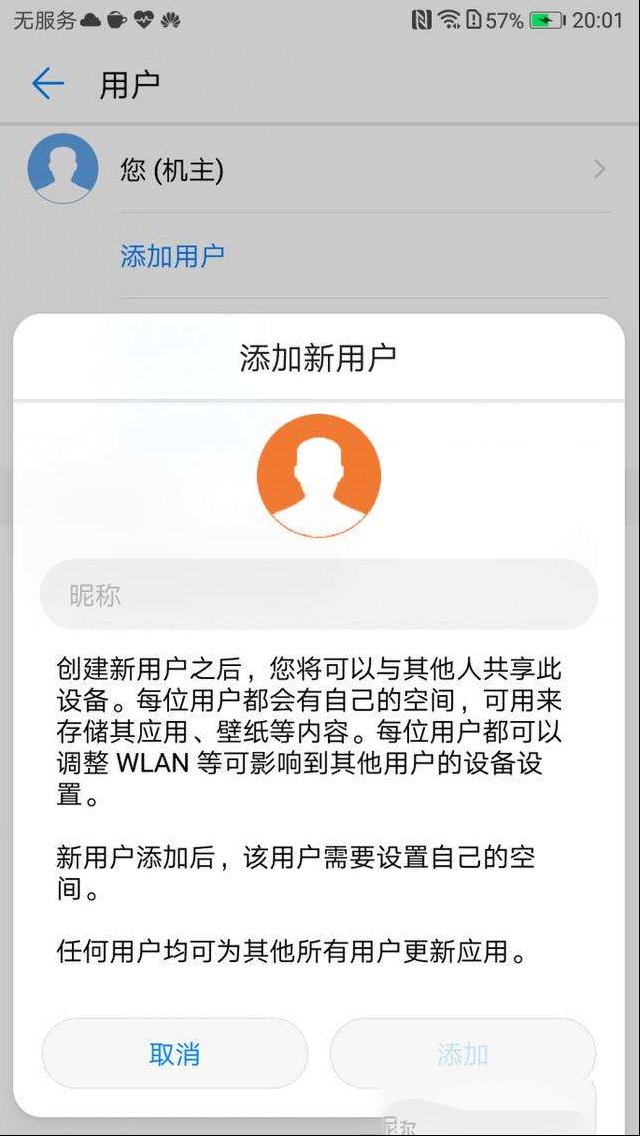640x1136 pixels.
Task: Tap the 昵称 nickname input field
Action: (x=319, y=594)
